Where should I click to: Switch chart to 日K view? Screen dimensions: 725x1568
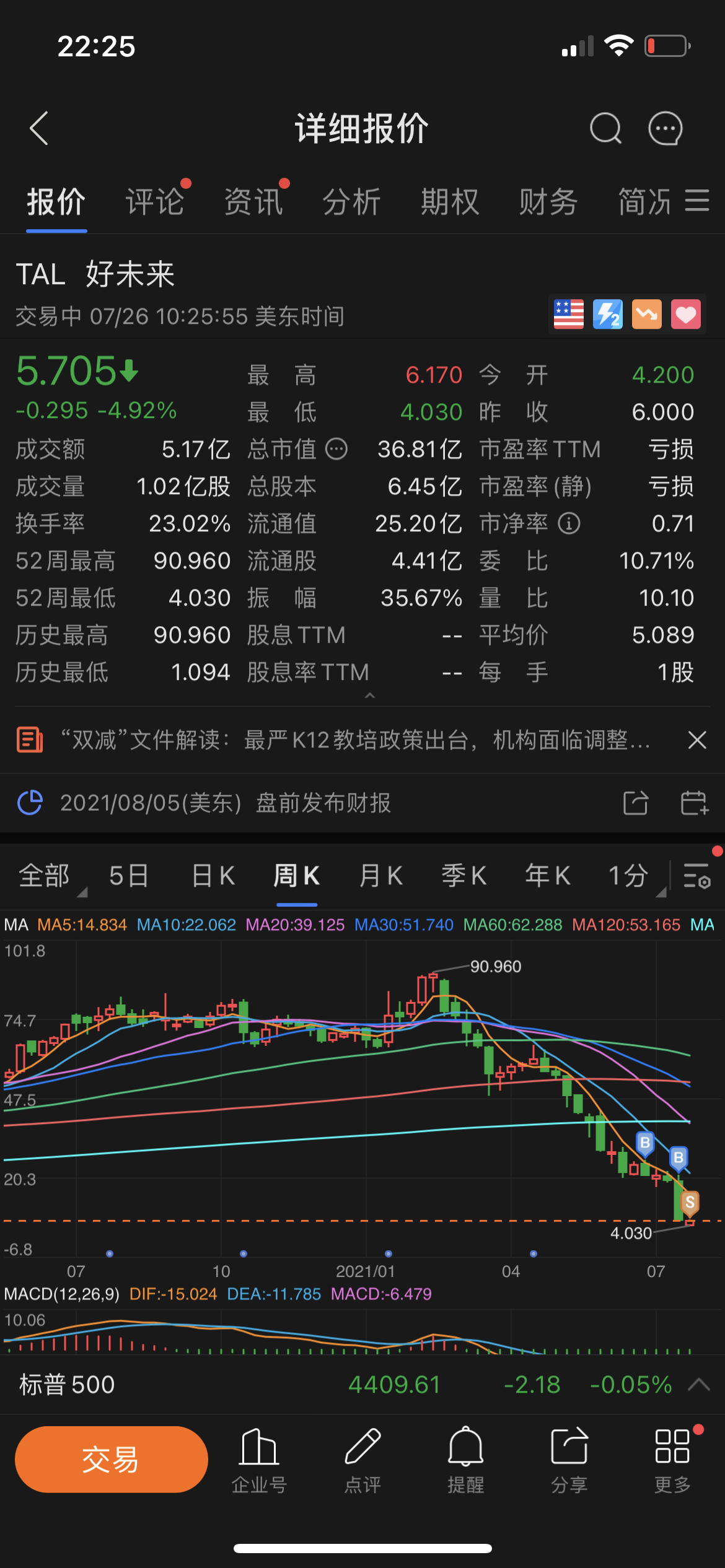[213, 876]
